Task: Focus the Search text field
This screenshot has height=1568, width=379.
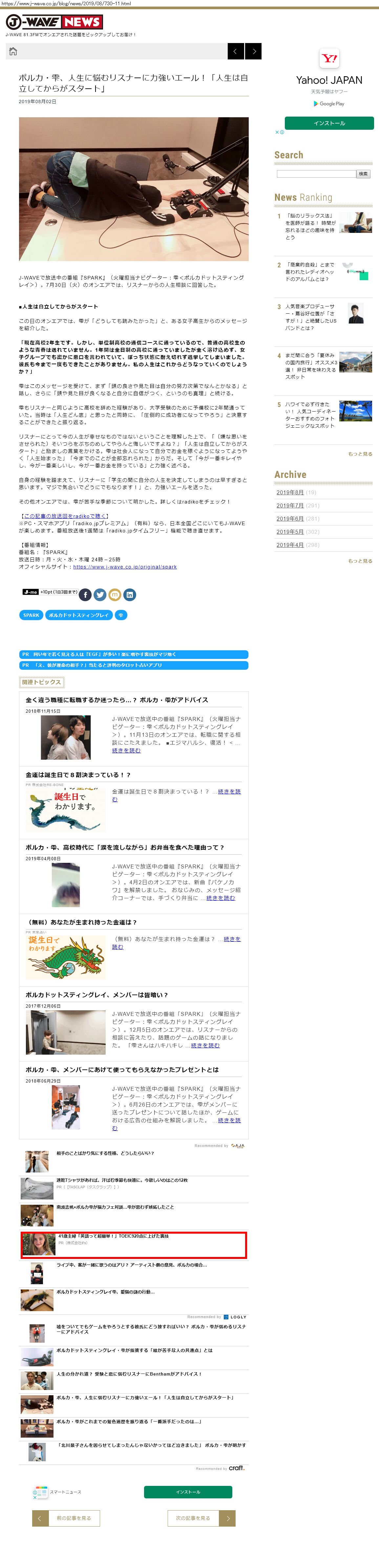Action: click(316, 174)
